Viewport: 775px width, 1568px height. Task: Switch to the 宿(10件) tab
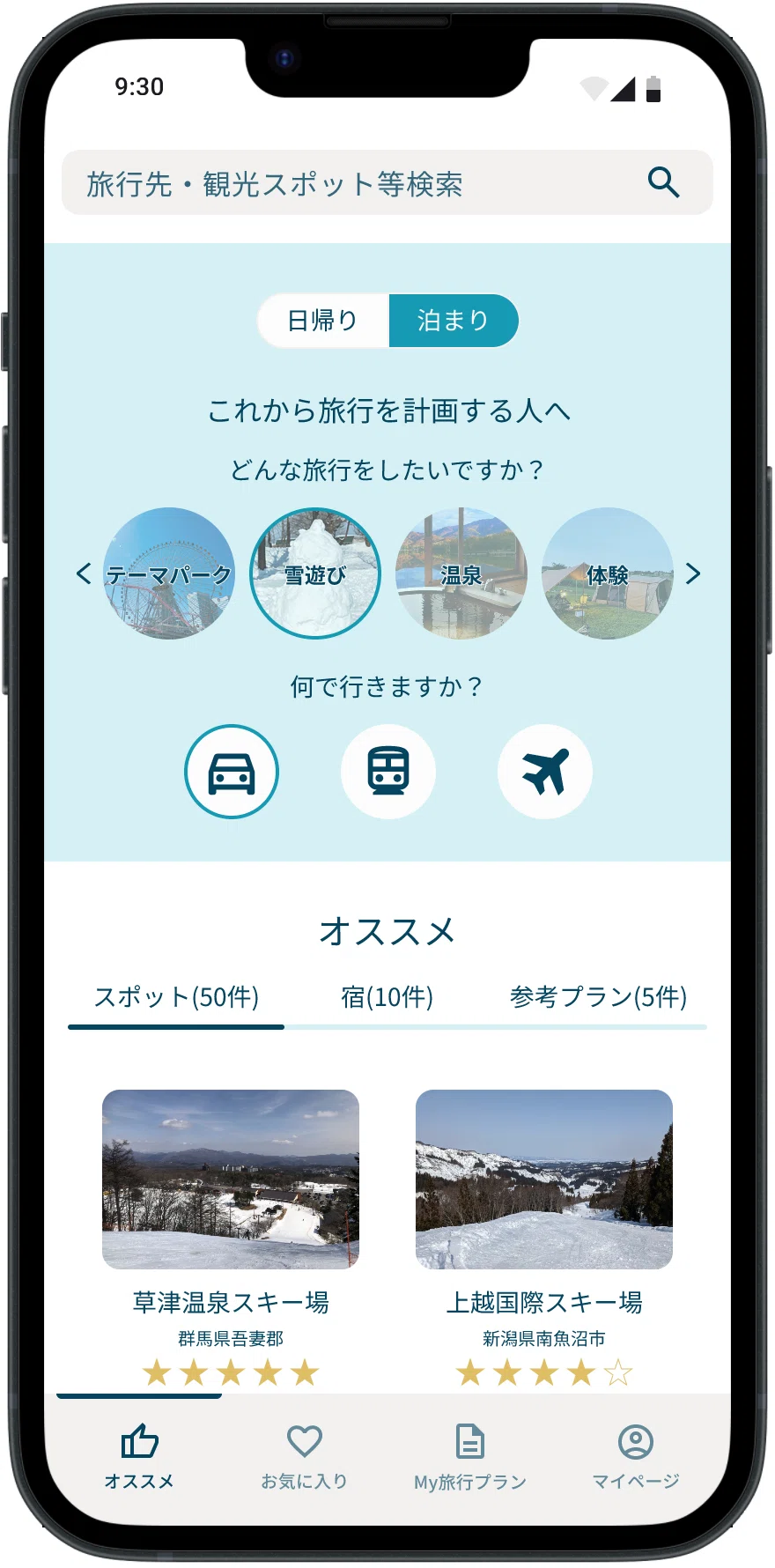tap(387, 997)
